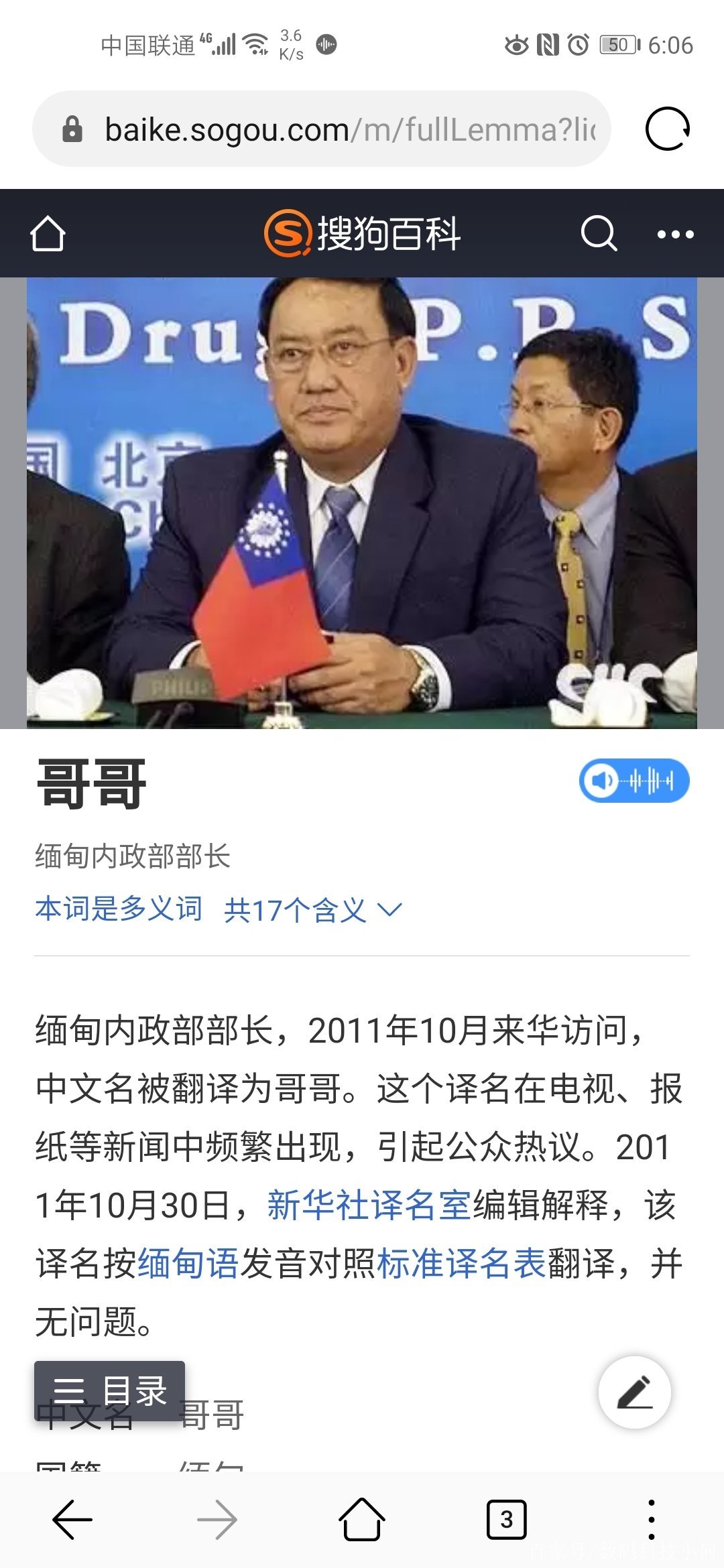
Task: Open the 缅甸语 link
Action: 188,1263
